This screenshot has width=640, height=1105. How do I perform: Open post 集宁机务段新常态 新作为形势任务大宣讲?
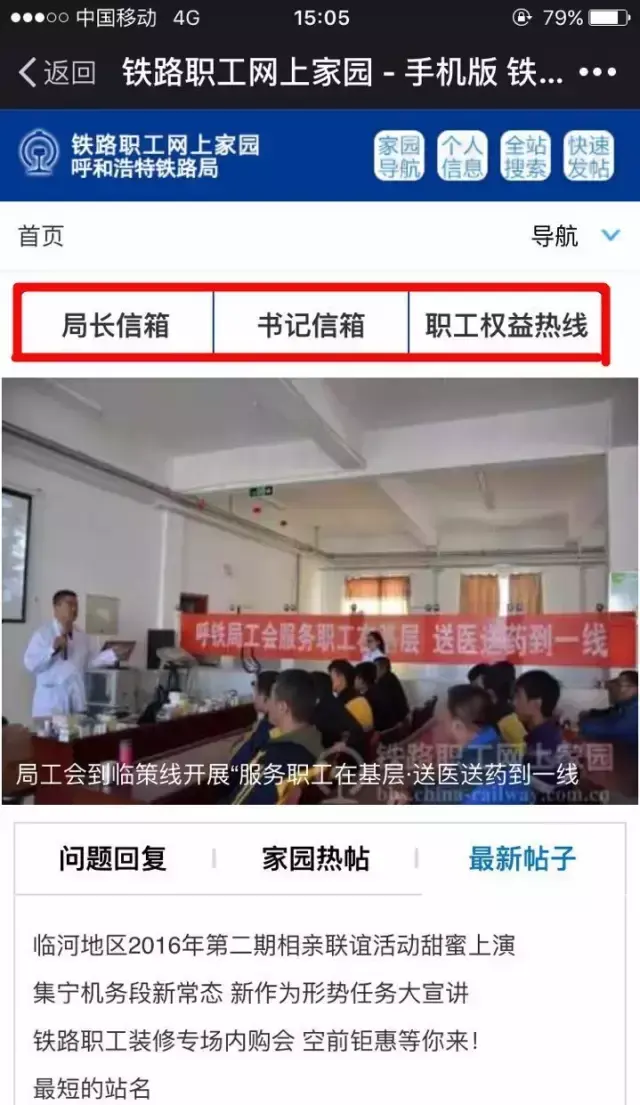click(x=250, y=992)
